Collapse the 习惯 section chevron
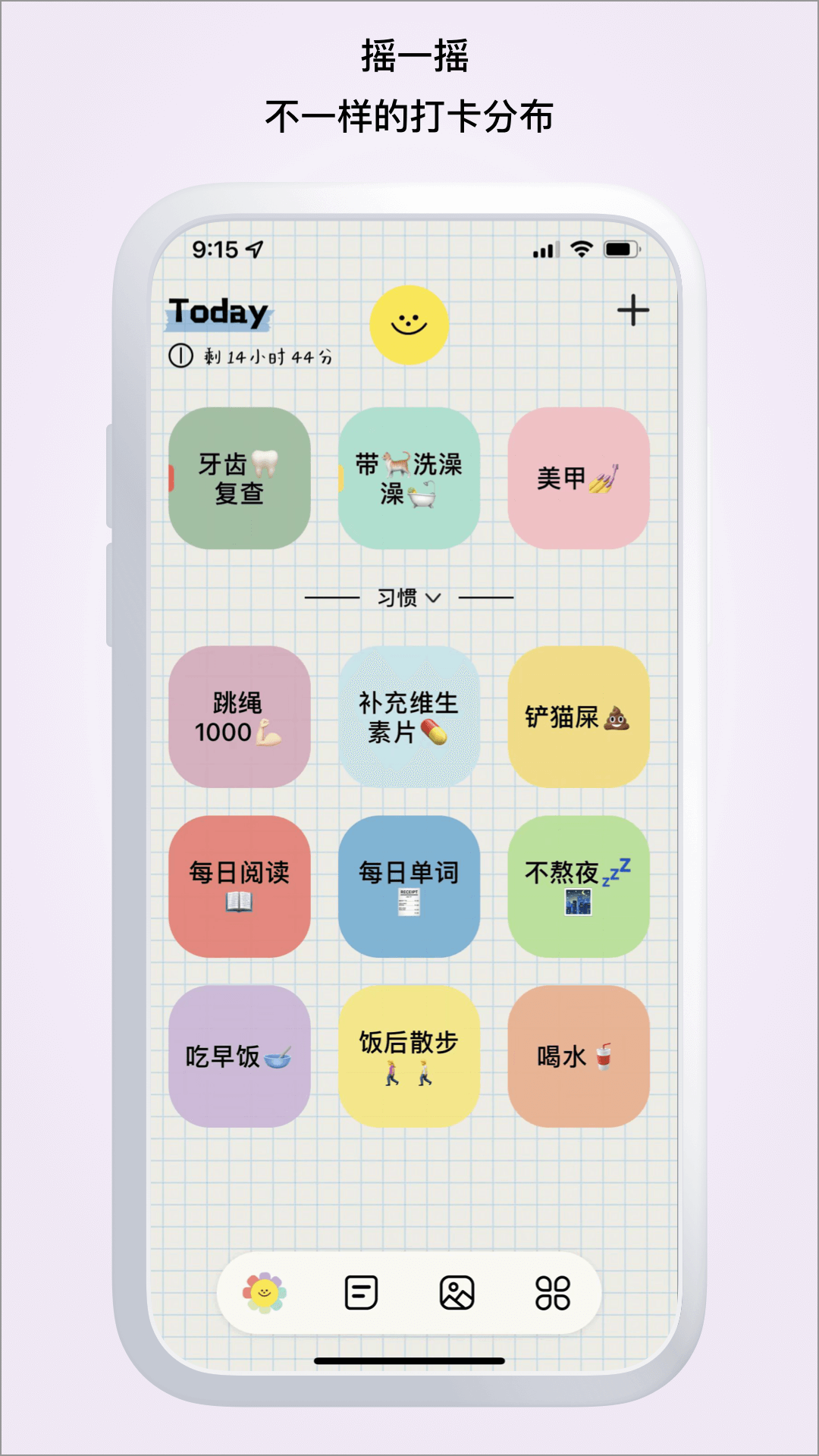This screenshot has height=1456, width=819. (x=432, y=598)
